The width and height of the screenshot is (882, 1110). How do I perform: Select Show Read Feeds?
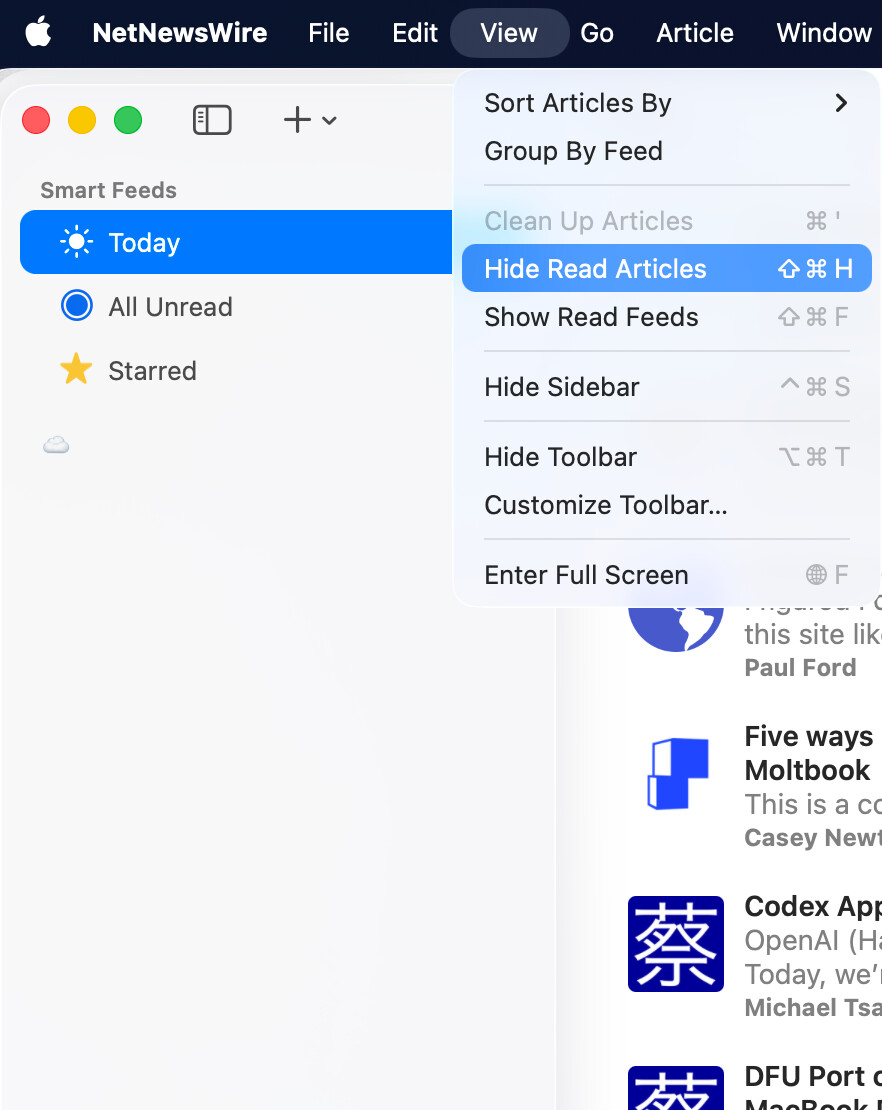click(591, 317)
